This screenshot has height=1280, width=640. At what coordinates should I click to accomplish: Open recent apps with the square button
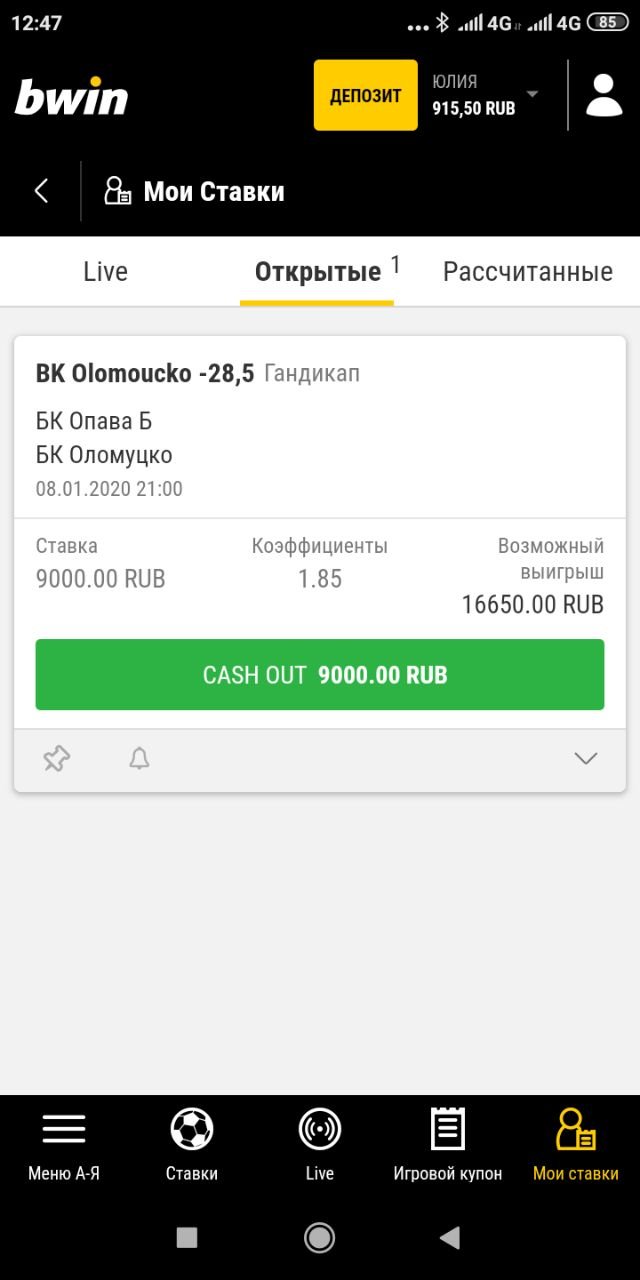pos(187,1238)
